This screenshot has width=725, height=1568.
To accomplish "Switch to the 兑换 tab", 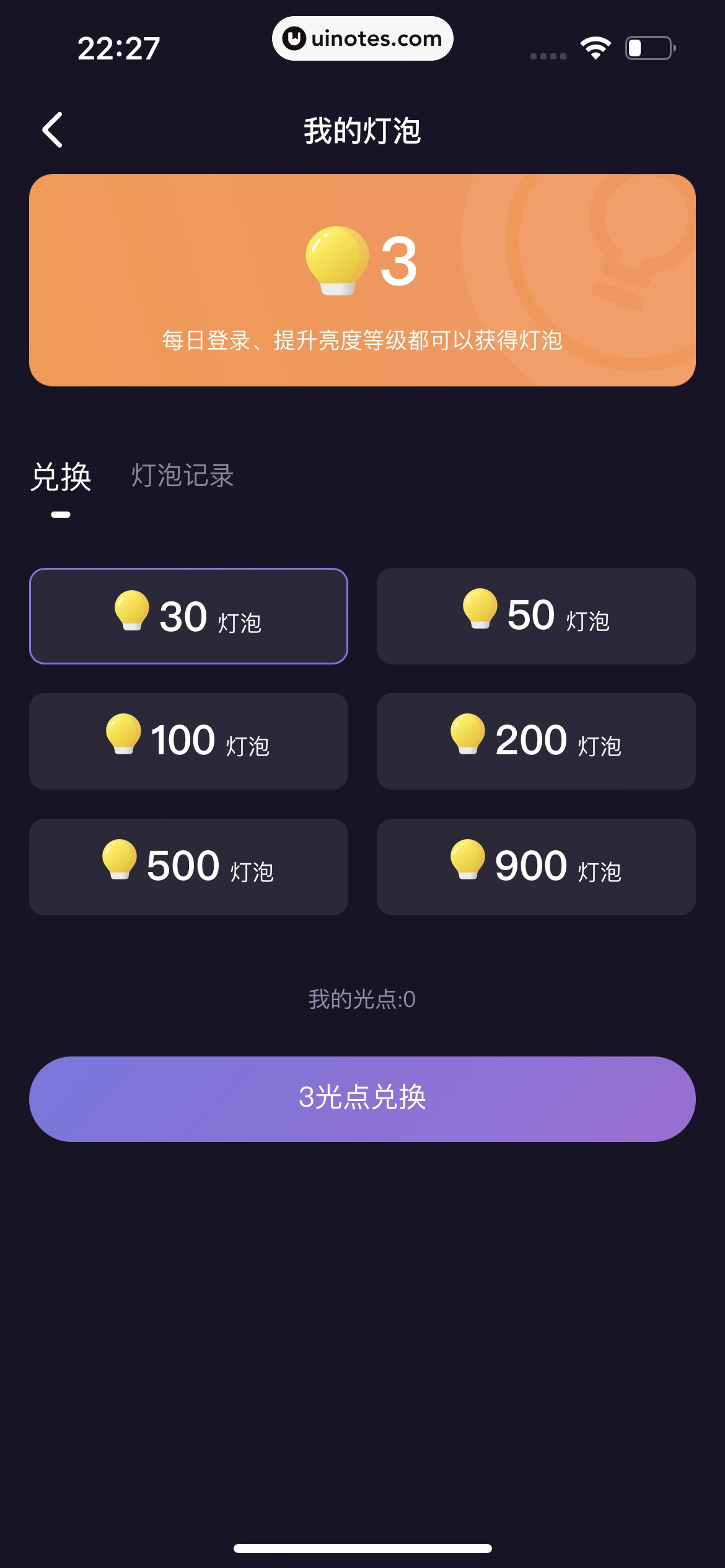I will tap(61, 477).
